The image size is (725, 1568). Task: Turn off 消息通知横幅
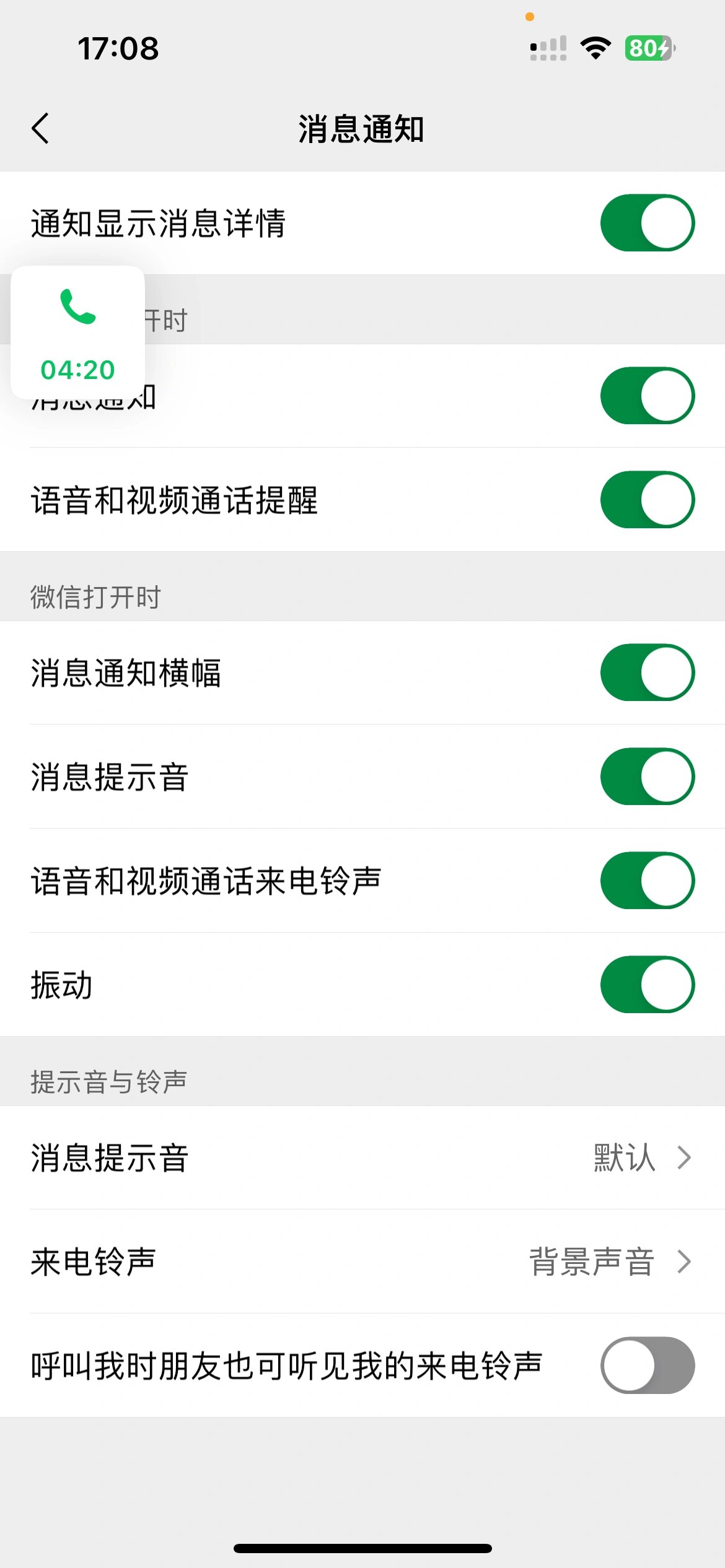647,673
